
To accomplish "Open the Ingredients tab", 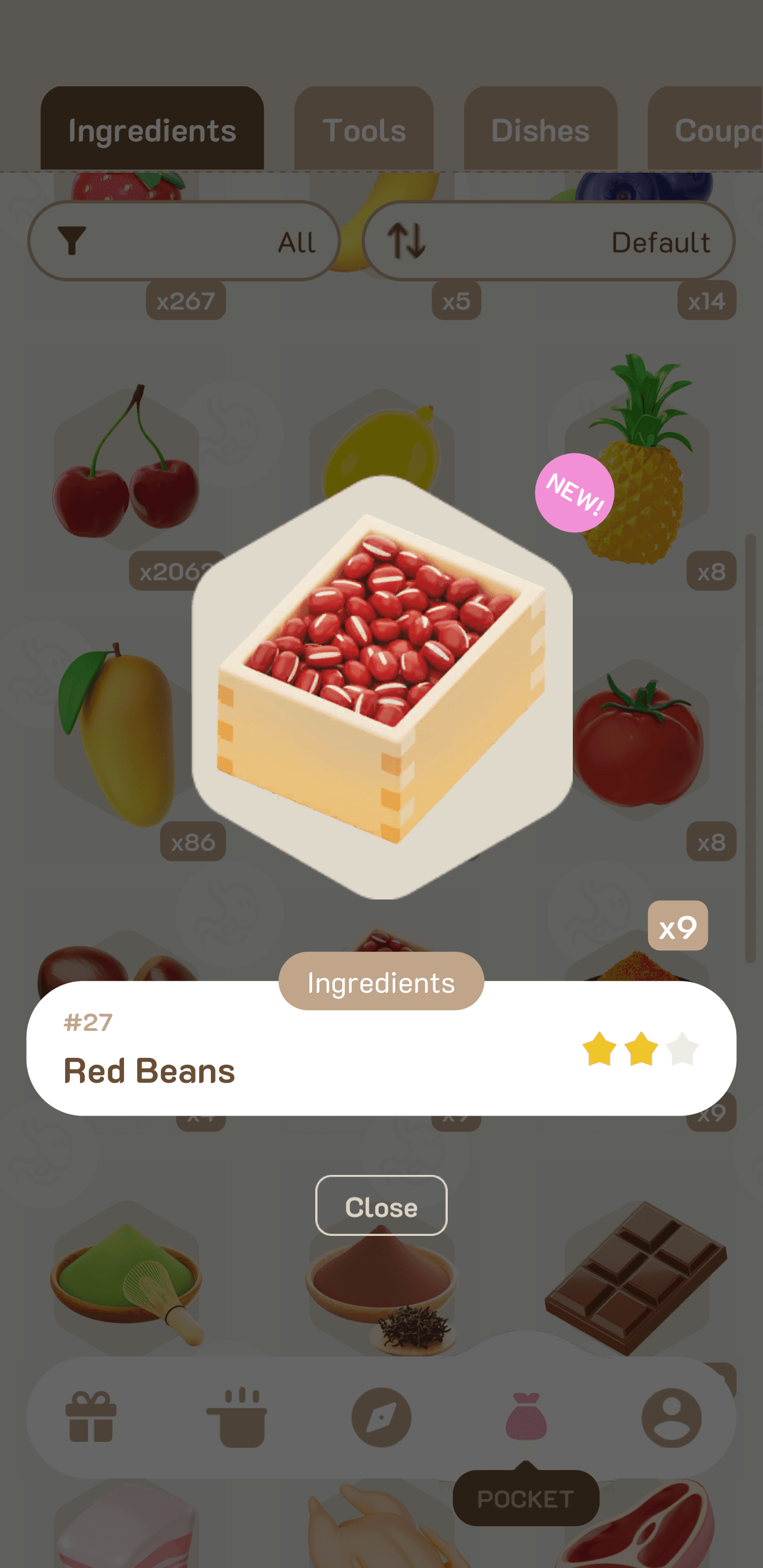I will click(152, 130).
